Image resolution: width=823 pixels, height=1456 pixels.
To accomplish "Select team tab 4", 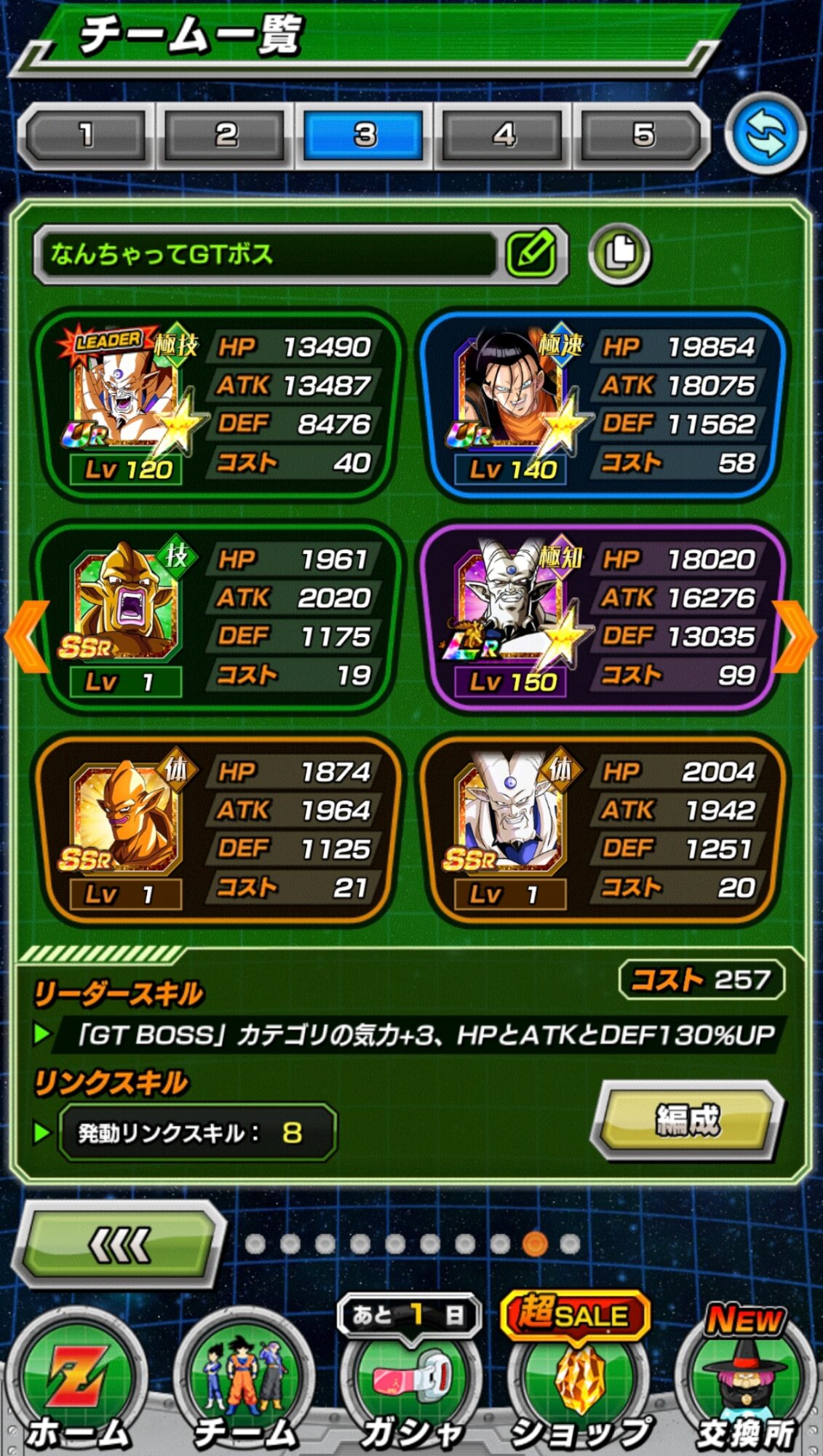I will coord(504,135).
